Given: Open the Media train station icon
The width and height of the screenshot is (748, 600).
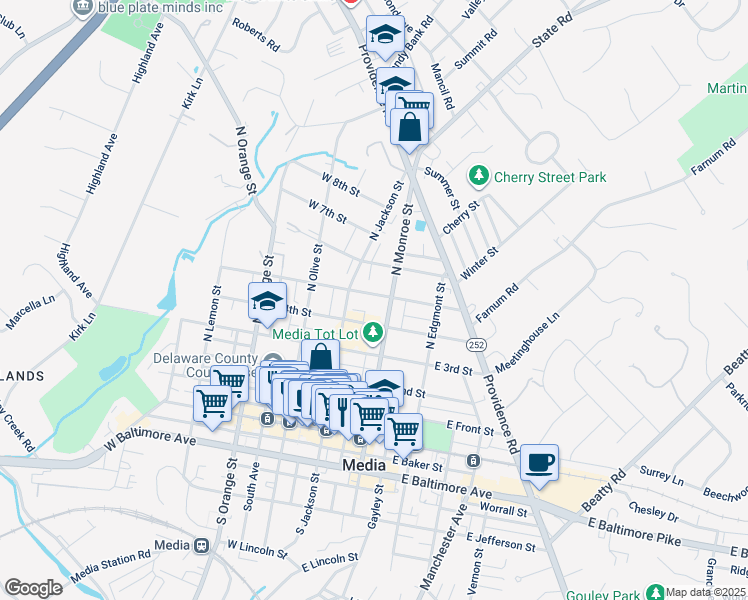Looking at the screenshot, I should [202, 546].
